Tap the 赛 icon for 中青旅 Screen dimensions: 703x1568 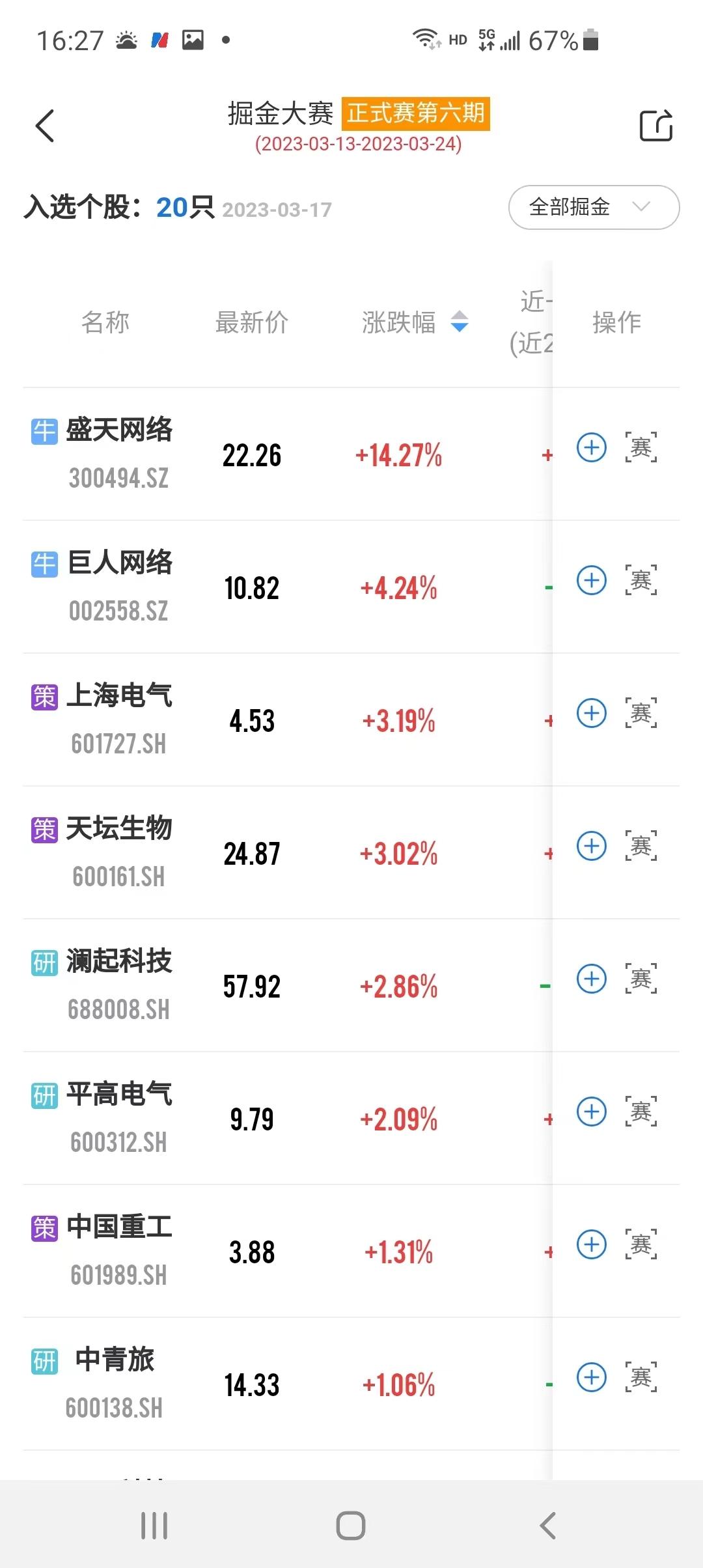click(641, 1377)
